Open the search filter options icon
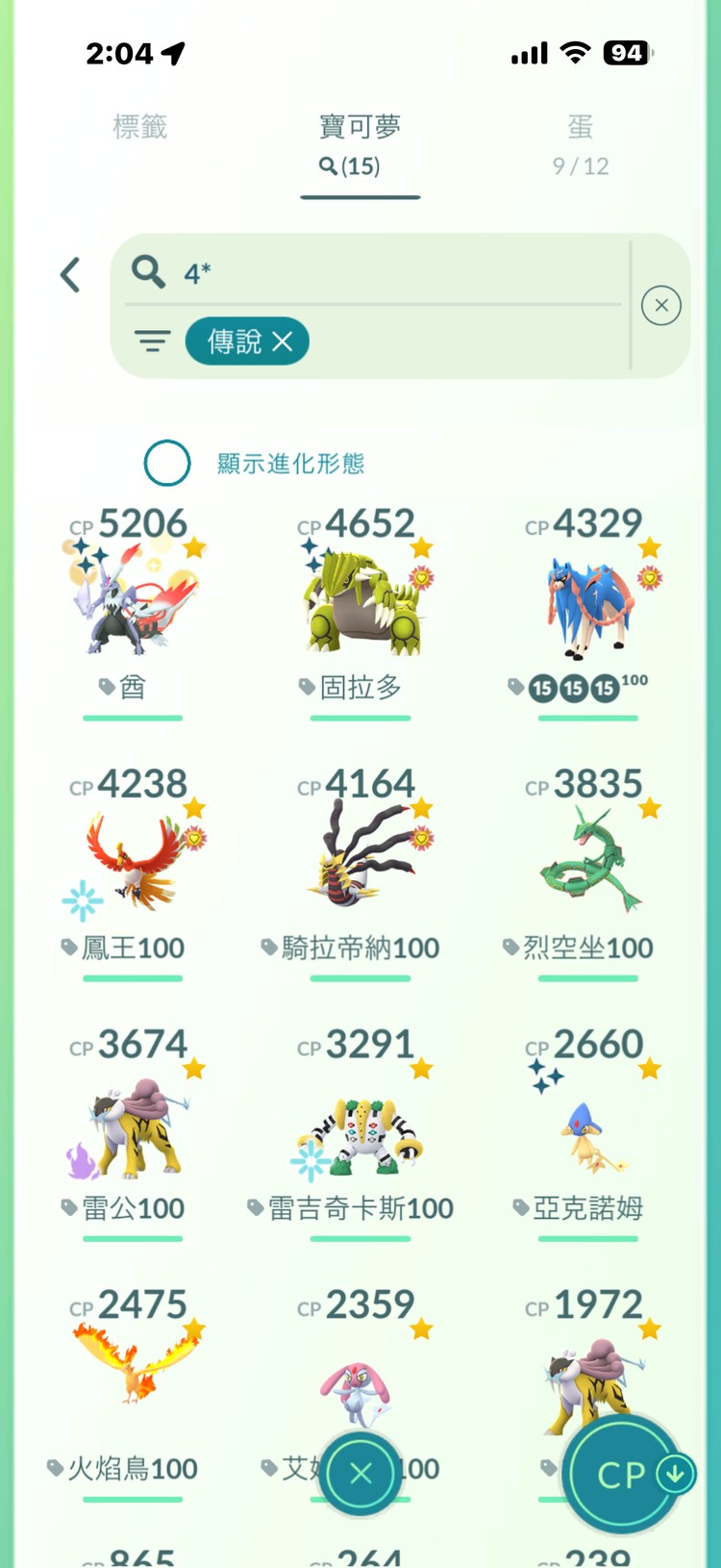Image resolution: width=721 pixels, height=1568 pixels. 153,341
